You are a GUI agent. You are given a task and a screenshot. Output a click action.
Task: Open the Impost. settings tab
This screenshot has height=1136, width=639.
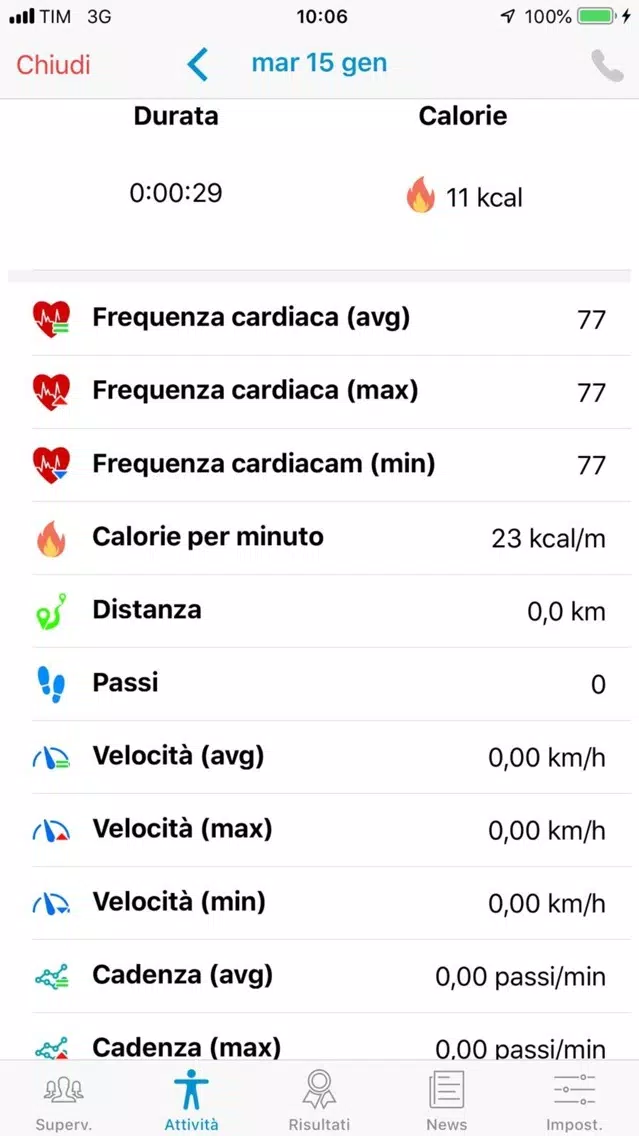tap(575, 1100)
